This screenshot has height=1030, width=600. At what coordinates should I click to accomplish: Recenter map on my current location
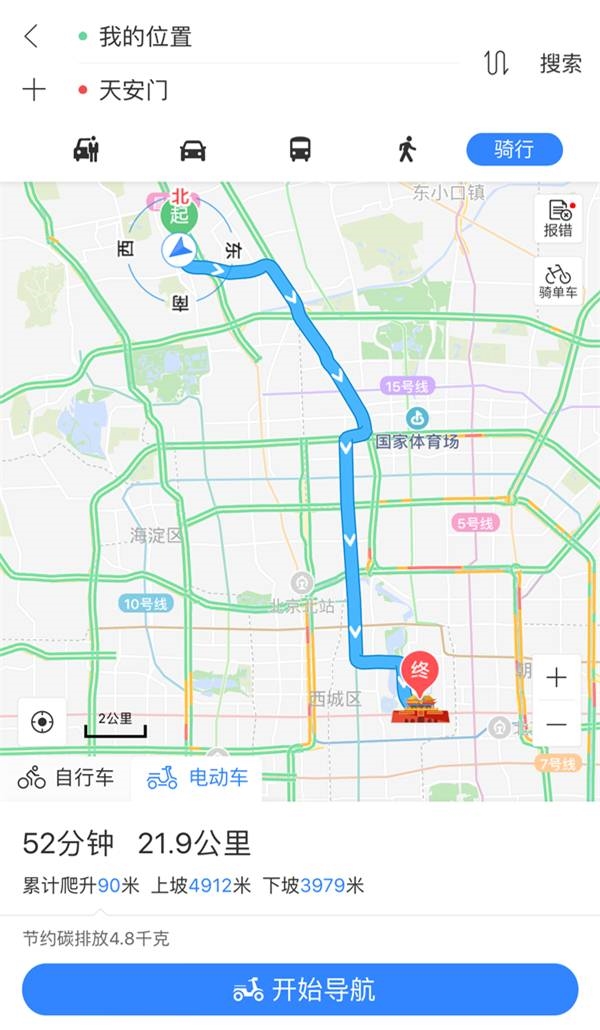tap(42, 721)
